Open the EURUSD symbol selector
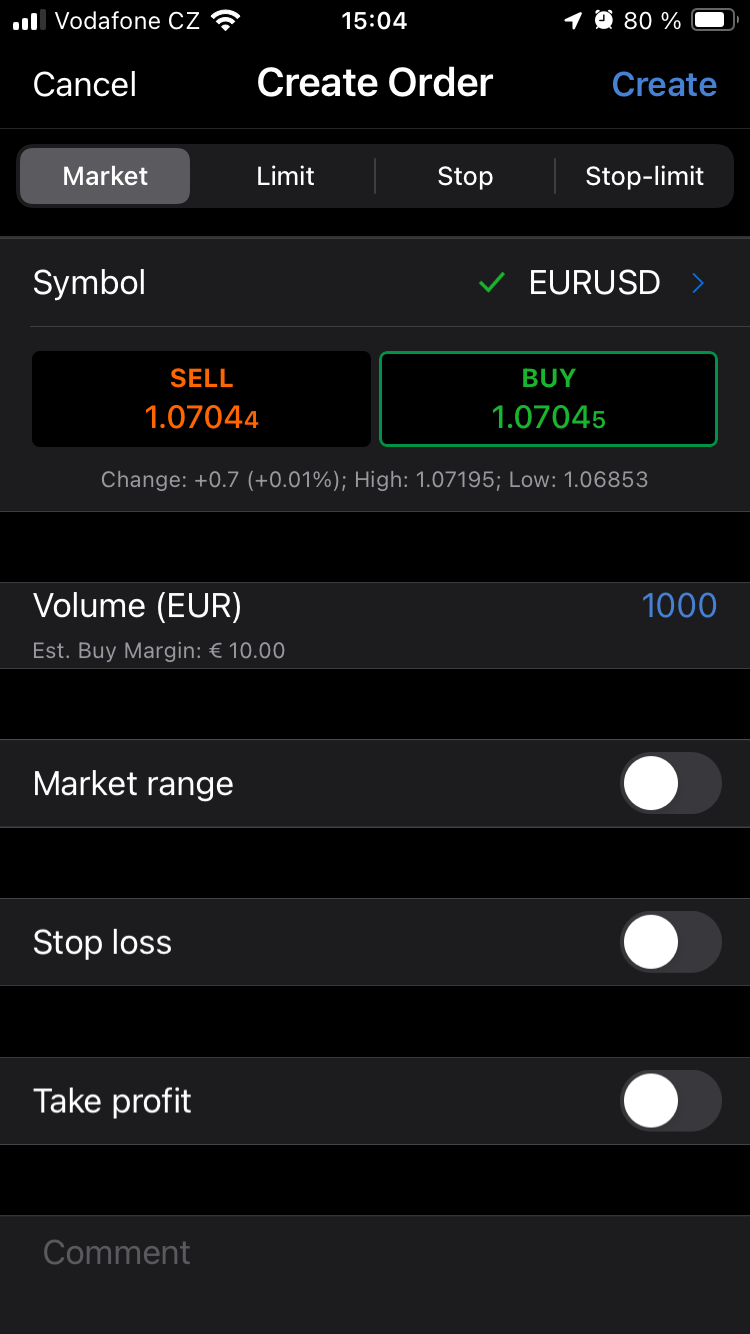The image size is (750, 1334). [375, 283]
